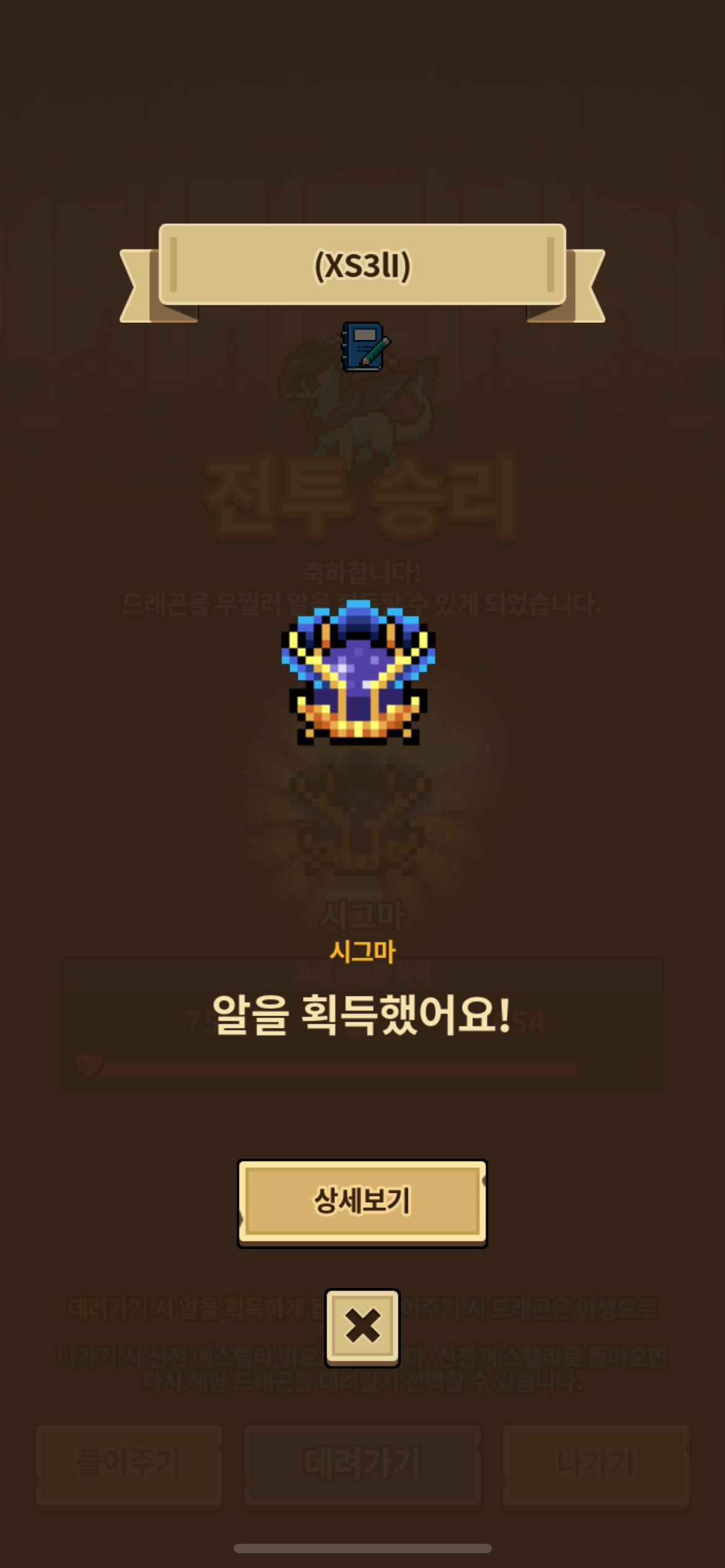Tap the 상세보기 button
Viewport: 725px width, 1568px height.
pos(362,1203)
